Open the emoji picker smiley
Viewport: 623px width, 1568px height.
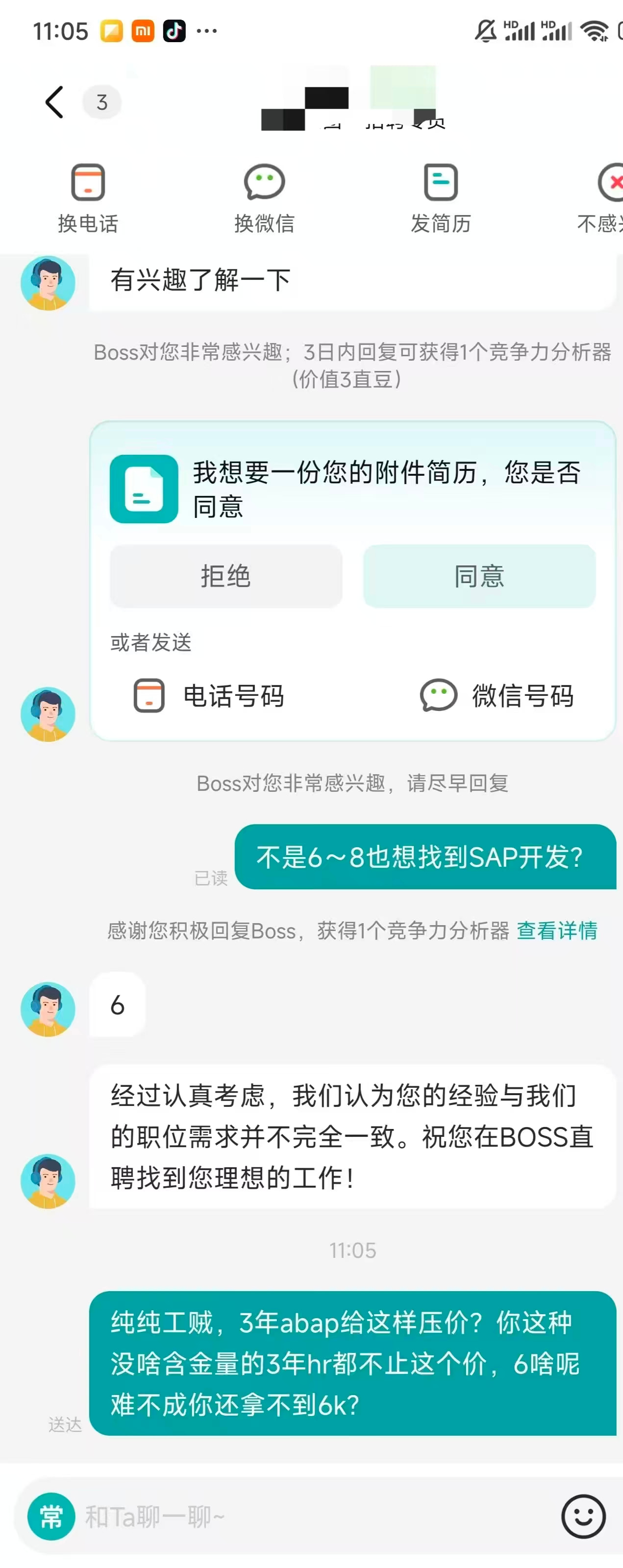tap(583, 1516)
